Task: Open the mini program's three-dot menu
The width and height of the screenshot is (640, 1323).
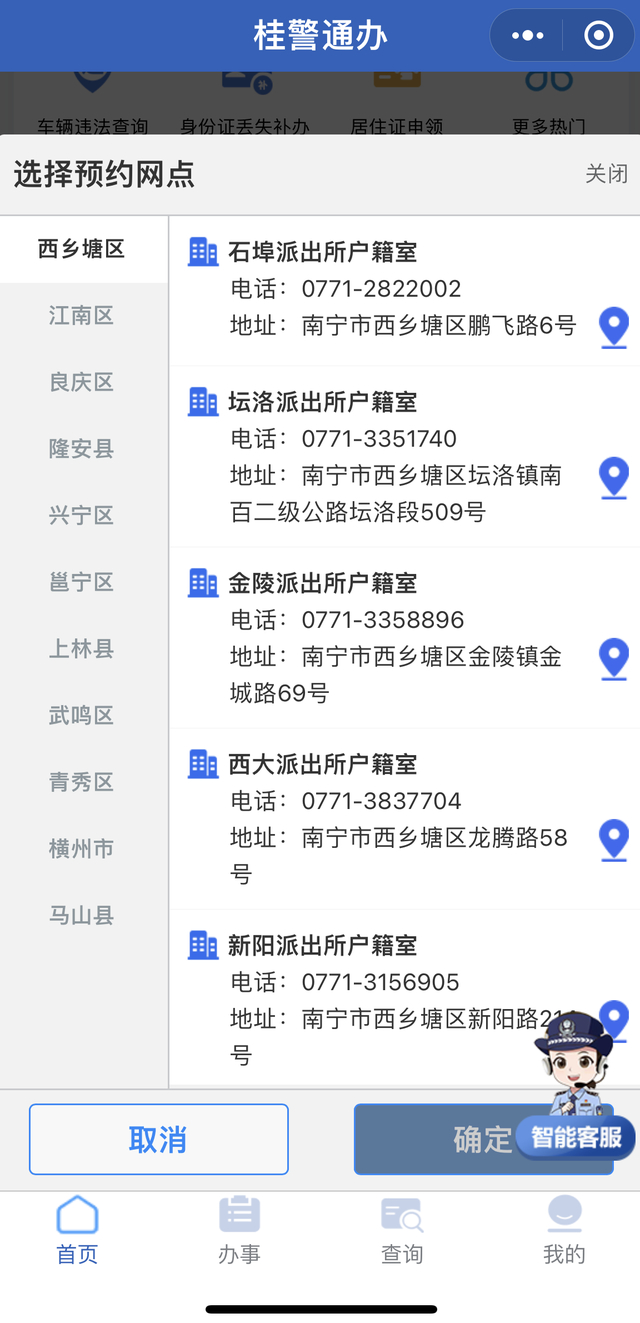Action: (527, 36)
